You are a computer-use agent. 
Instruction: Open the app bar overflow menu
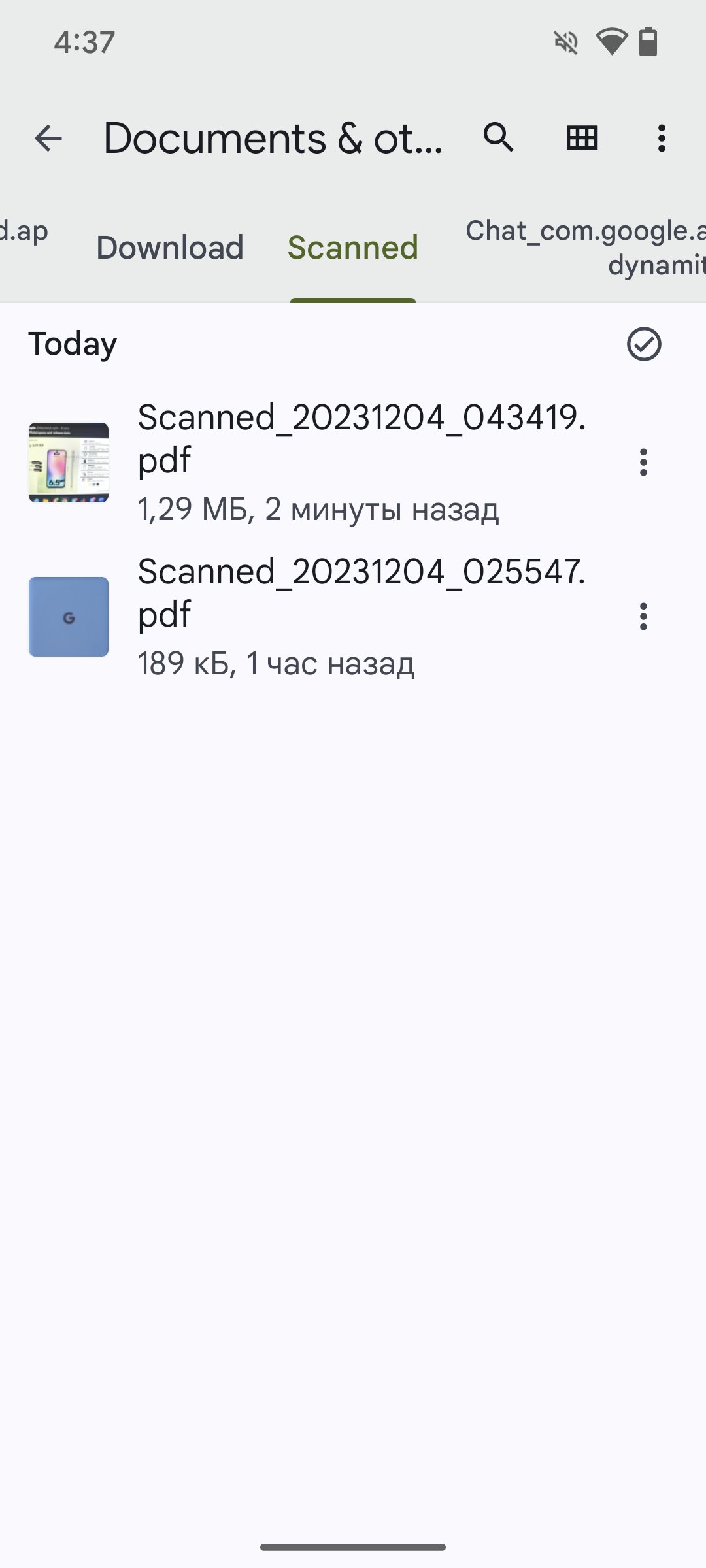[x=662, y=139]
